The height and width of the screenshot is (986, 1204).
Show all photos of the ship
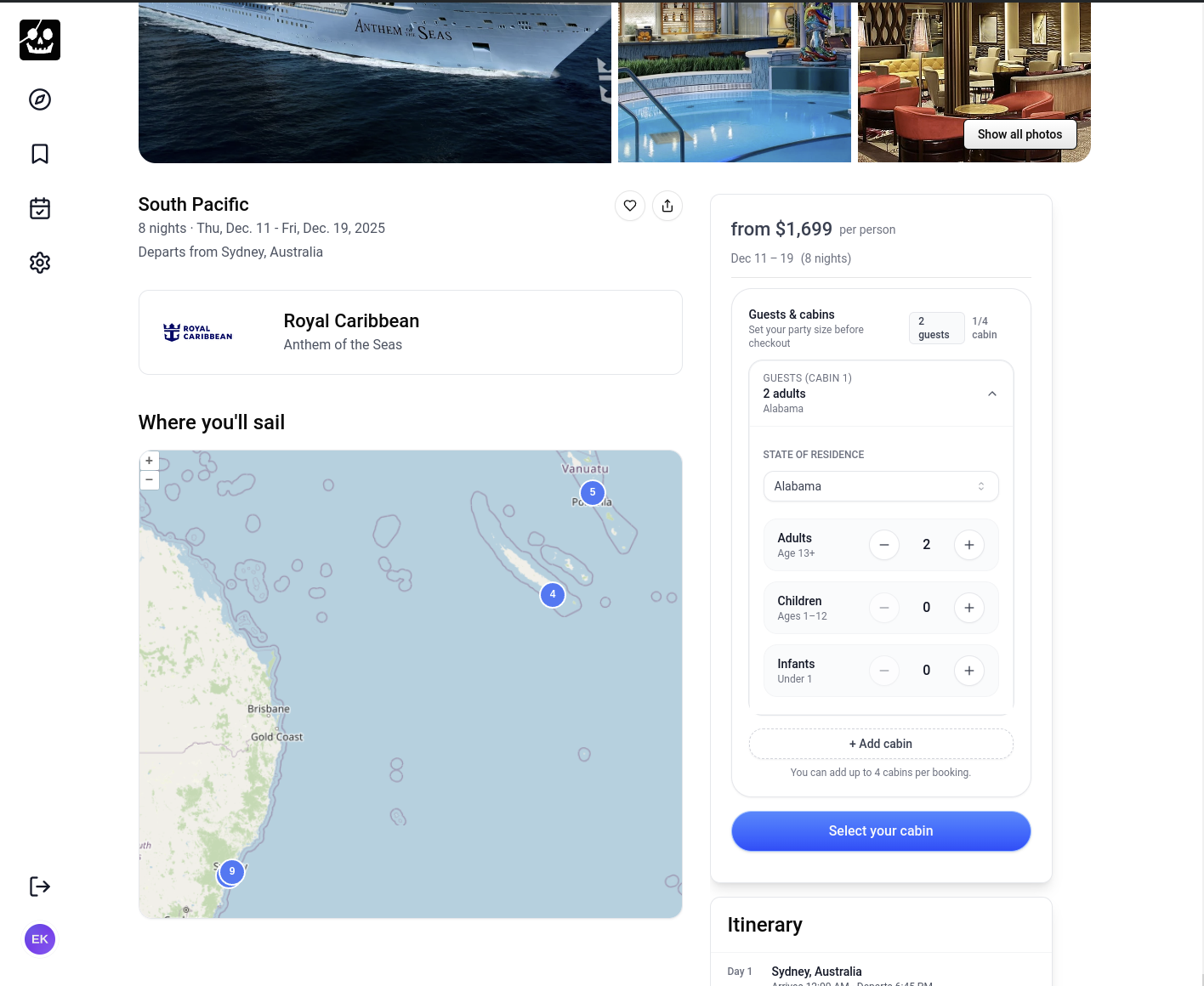point(1019,134)
